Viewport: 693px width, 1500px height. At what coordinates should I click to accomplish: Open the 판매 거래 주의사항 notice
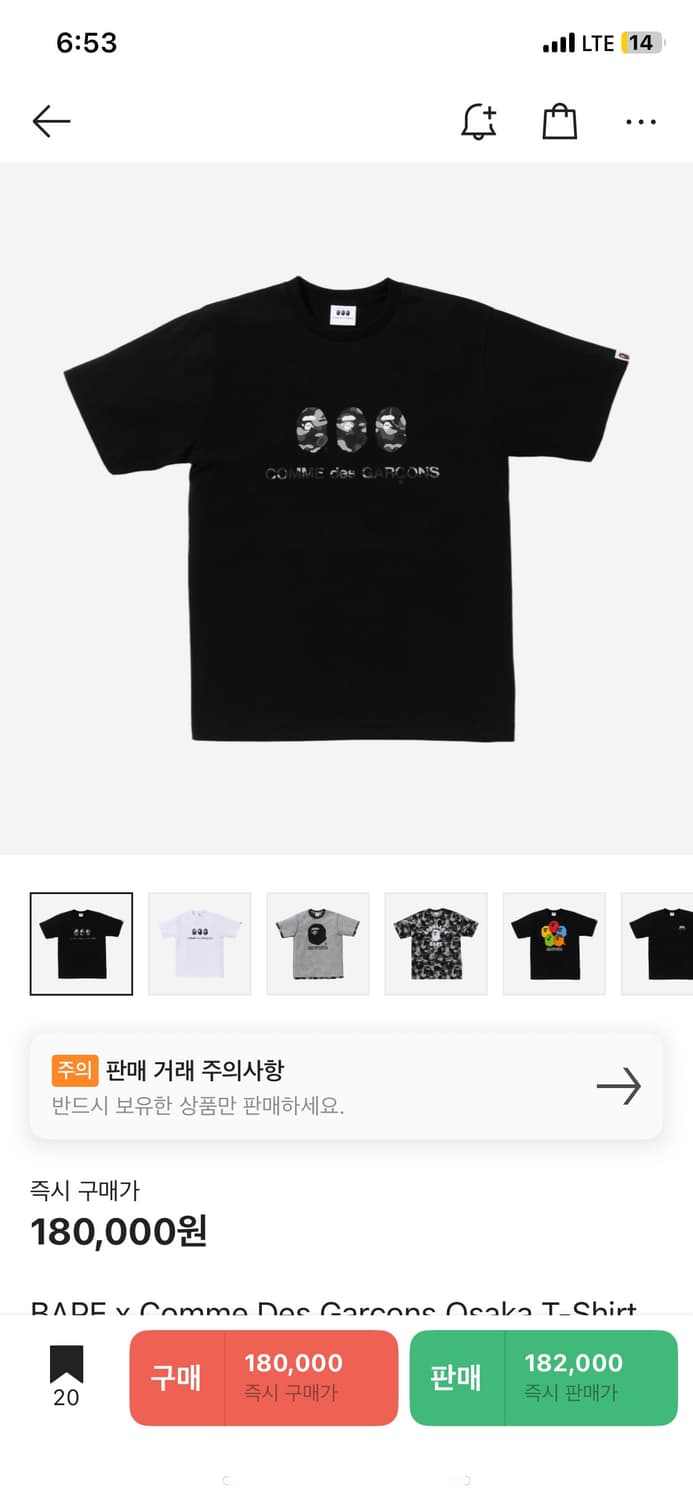coord(346,1086)
